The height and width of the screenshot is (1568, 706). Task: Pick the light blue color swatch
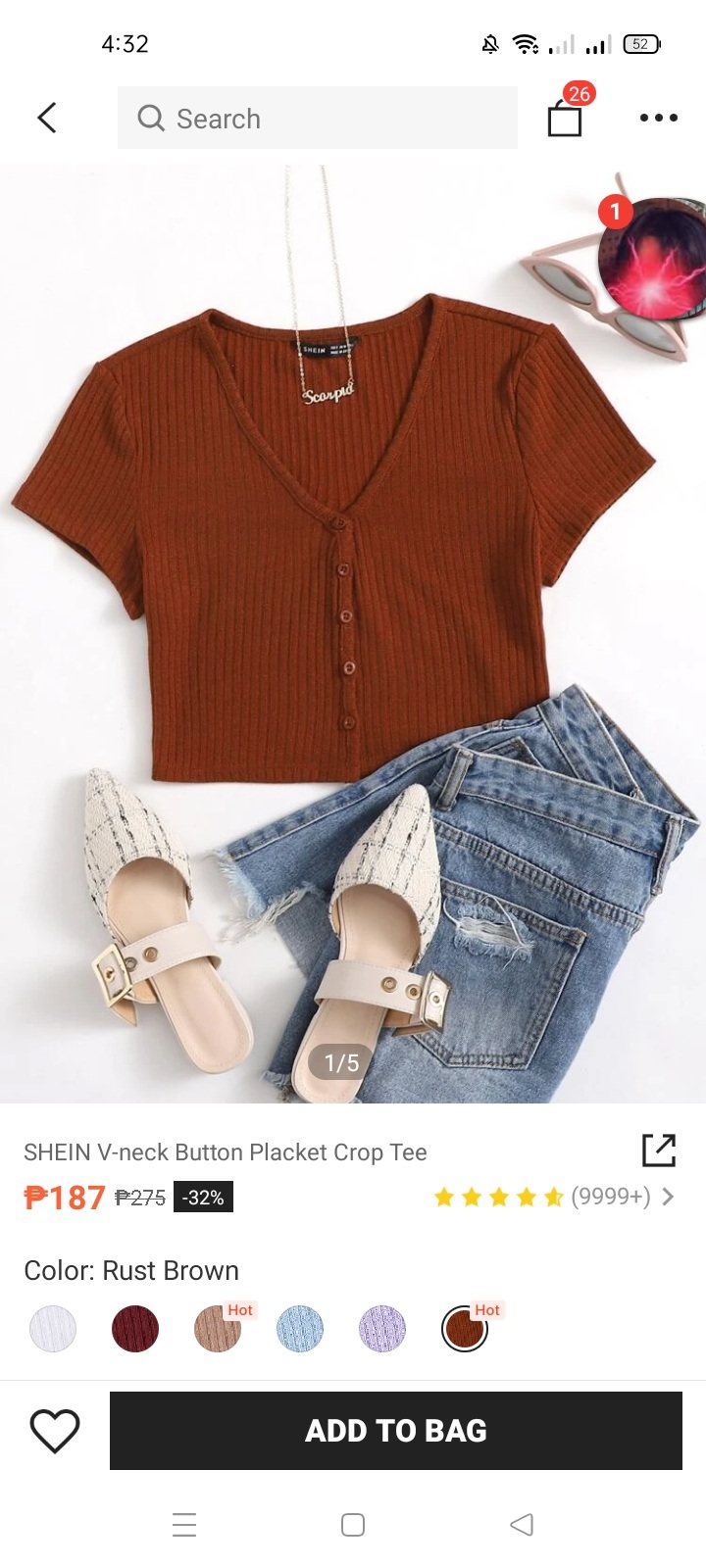pyautogui.click(x=300, y=1329)
